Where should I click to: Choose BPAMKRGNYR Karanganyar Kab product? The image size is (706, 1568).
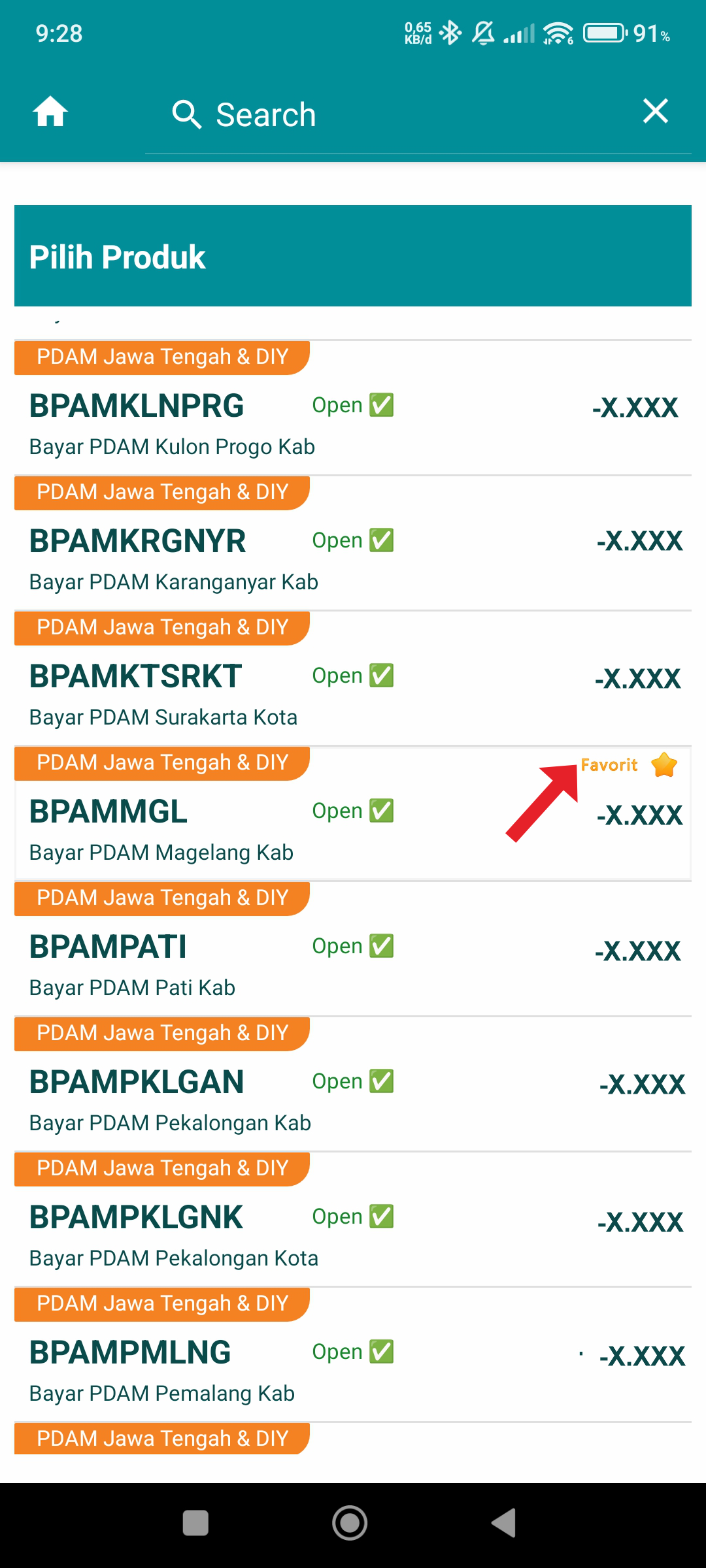[x=353, y=543]
